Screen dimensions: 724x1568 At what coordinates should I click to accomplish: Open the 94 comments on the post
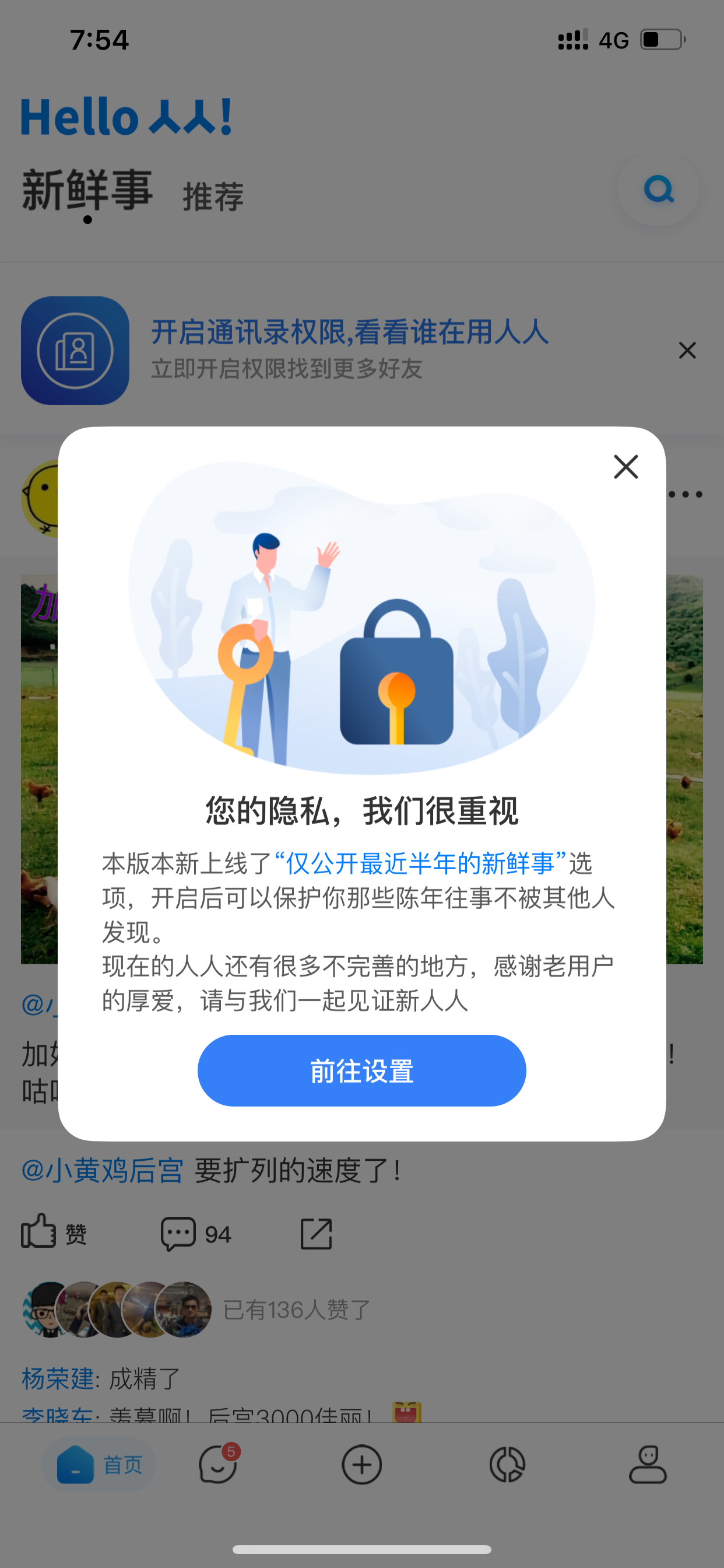coord(196,1234)
